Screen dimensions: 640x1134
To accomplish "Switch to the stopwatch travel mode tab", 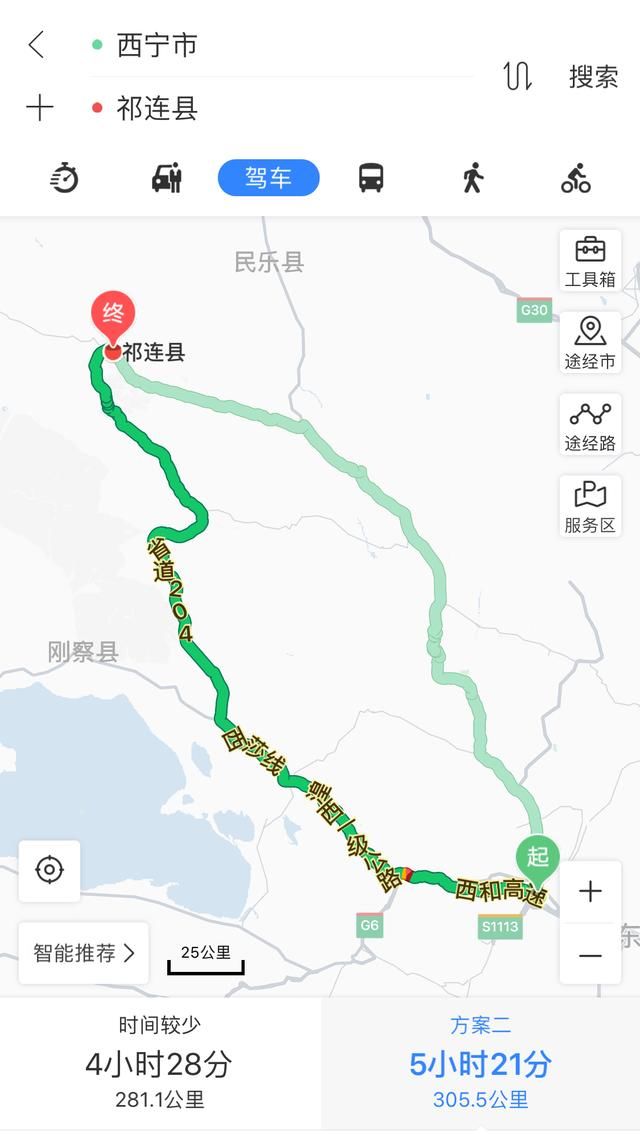I will [64, 178].
